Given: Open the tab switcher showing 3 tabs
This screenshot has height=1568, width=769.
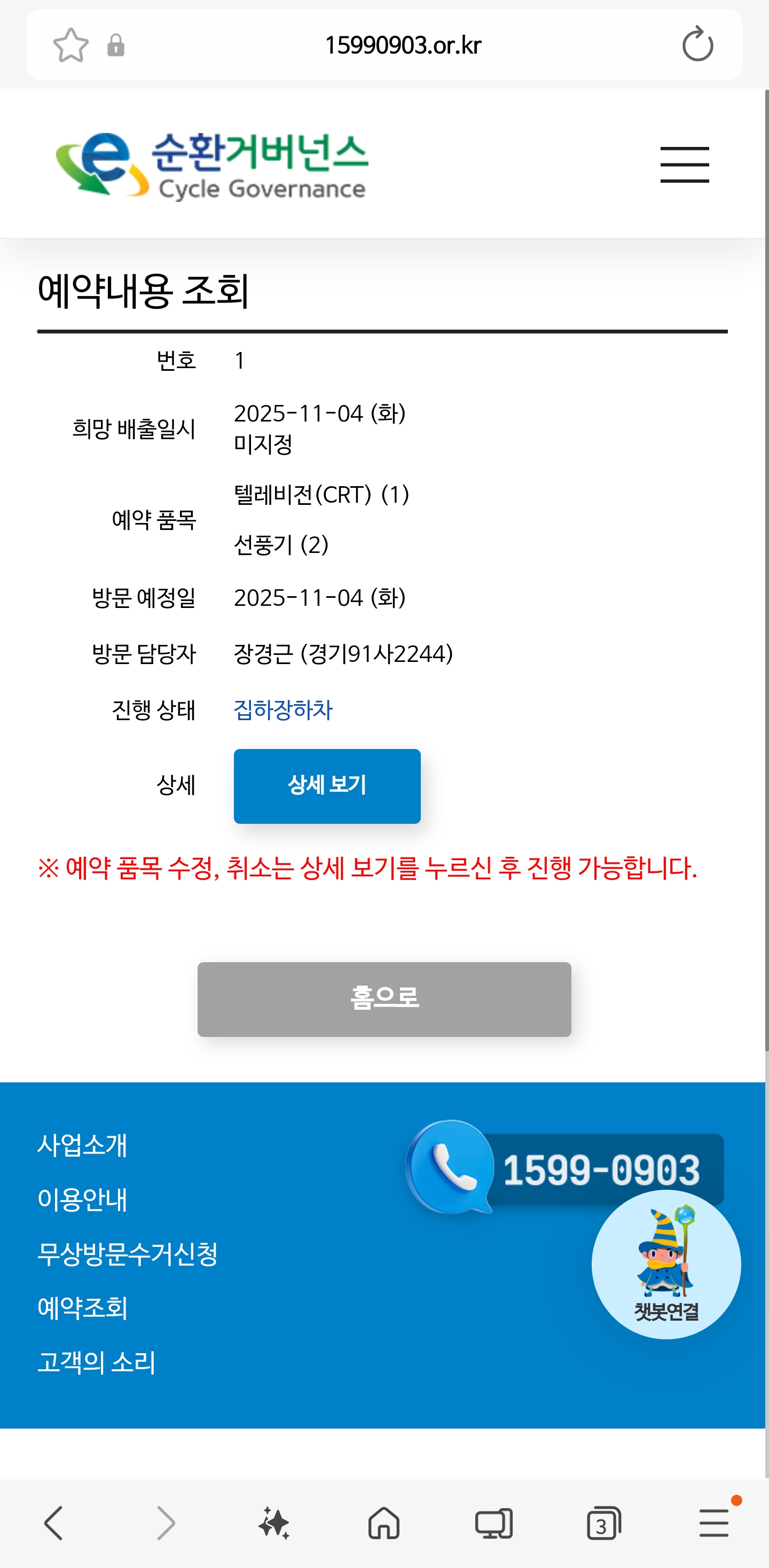Looking at the screenshot, I should coord(603,1524).
